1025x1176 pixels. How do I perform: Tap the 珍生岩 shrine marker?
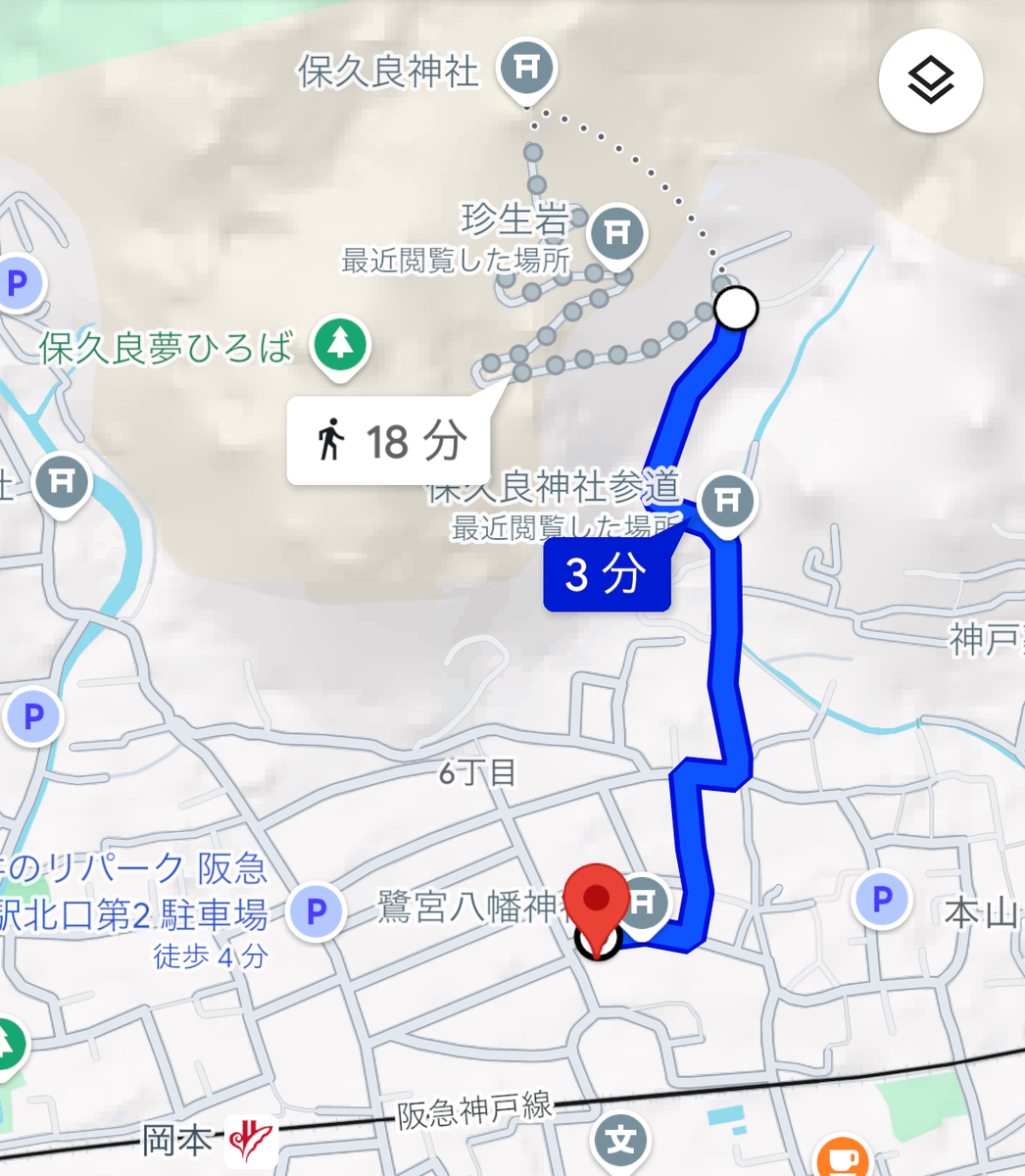point(616,234)
